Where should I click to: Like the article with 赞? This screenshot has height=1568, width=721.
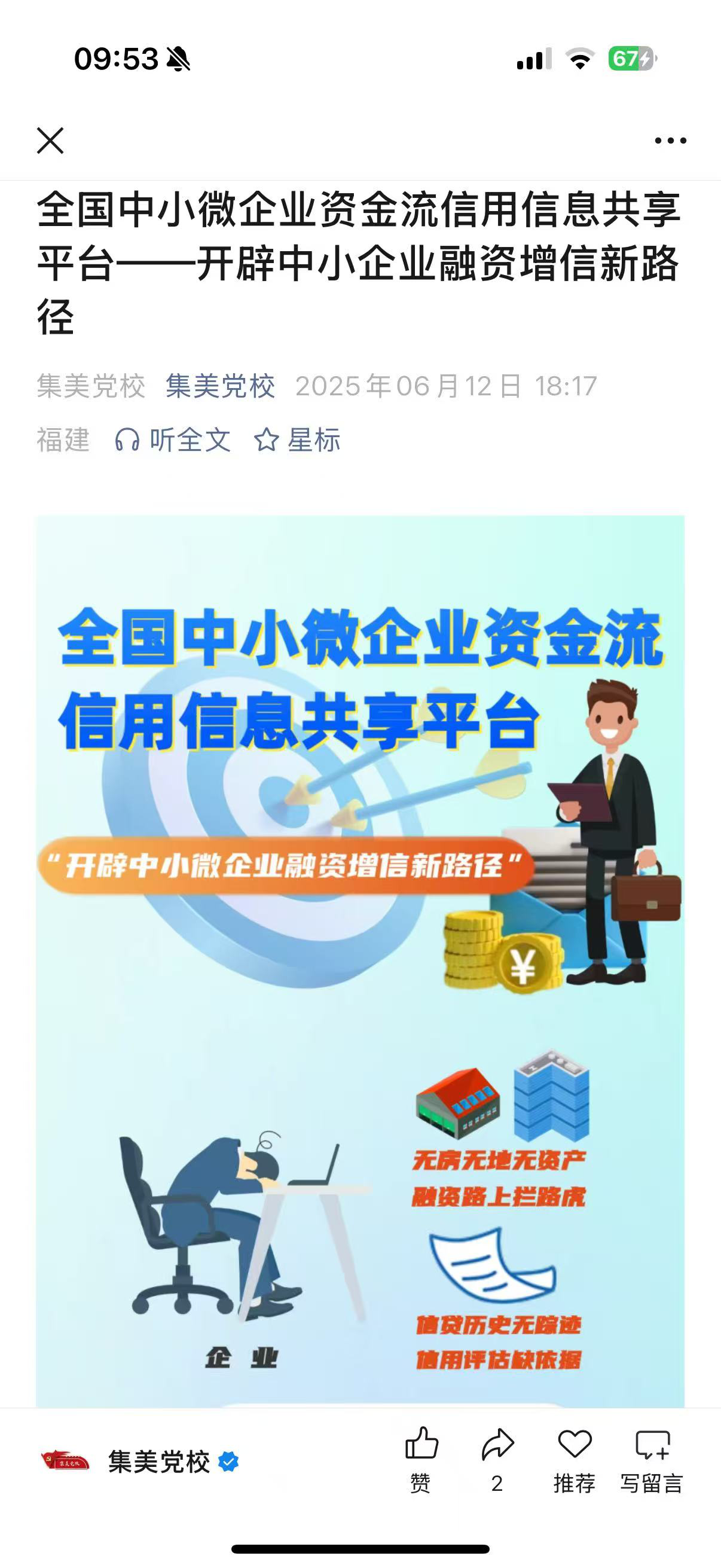[x=421, y=1459]
